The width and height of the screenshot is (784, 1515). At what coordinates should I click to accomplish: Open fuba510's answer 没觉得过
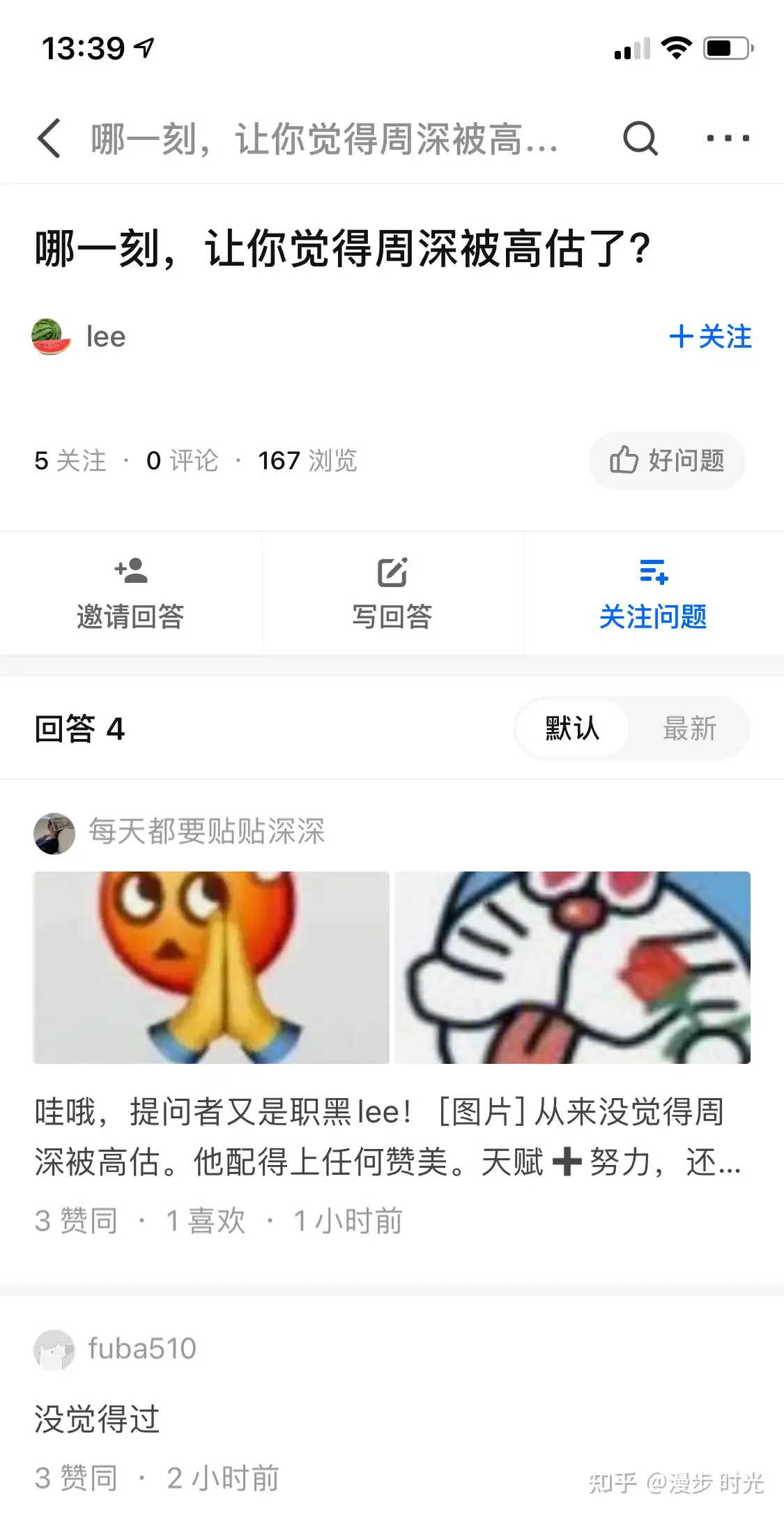(98, 1419)
